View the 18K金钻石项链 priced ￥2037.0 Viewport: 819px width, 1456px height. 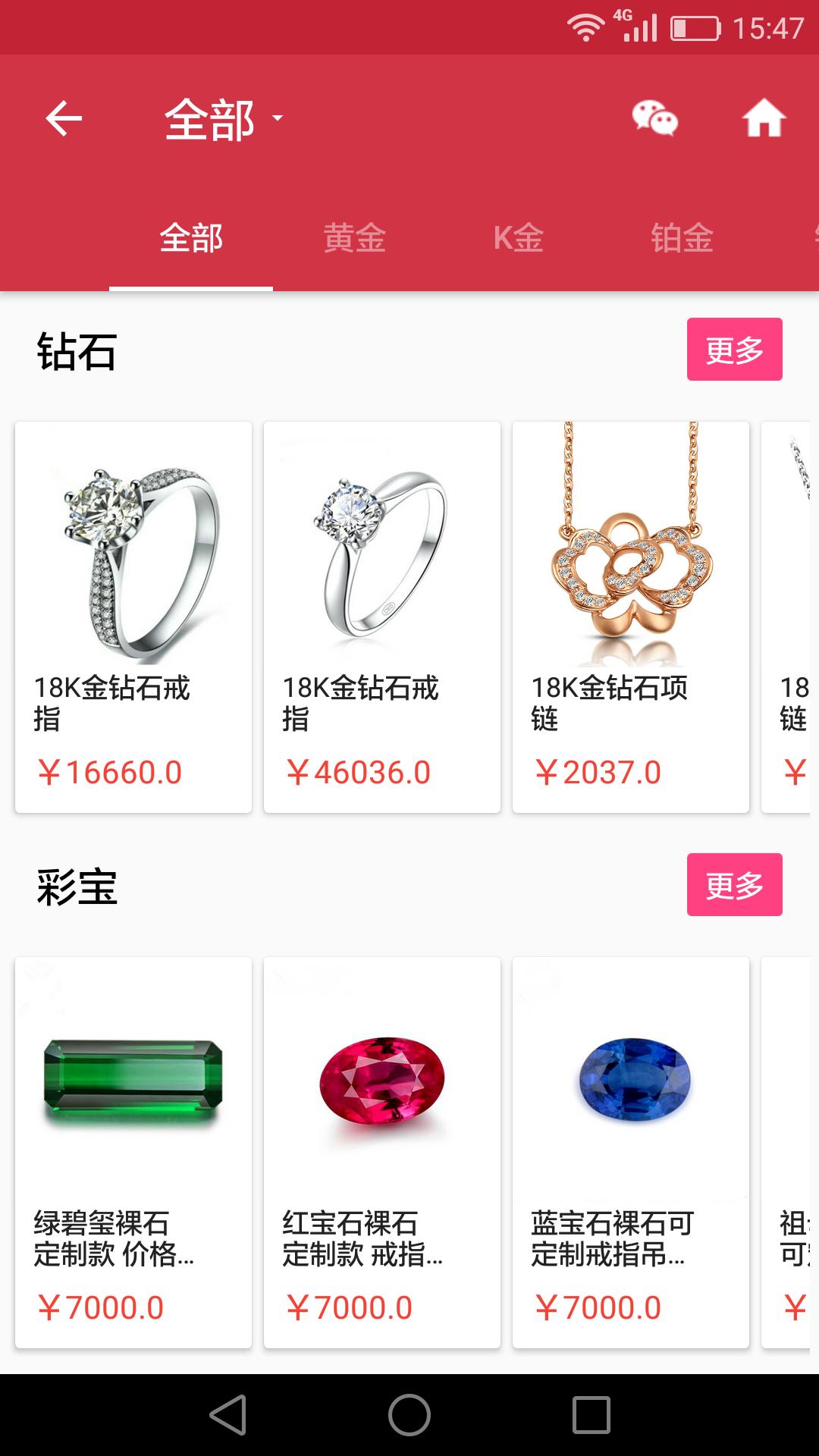pyautogui.click(x=631, y=617)
